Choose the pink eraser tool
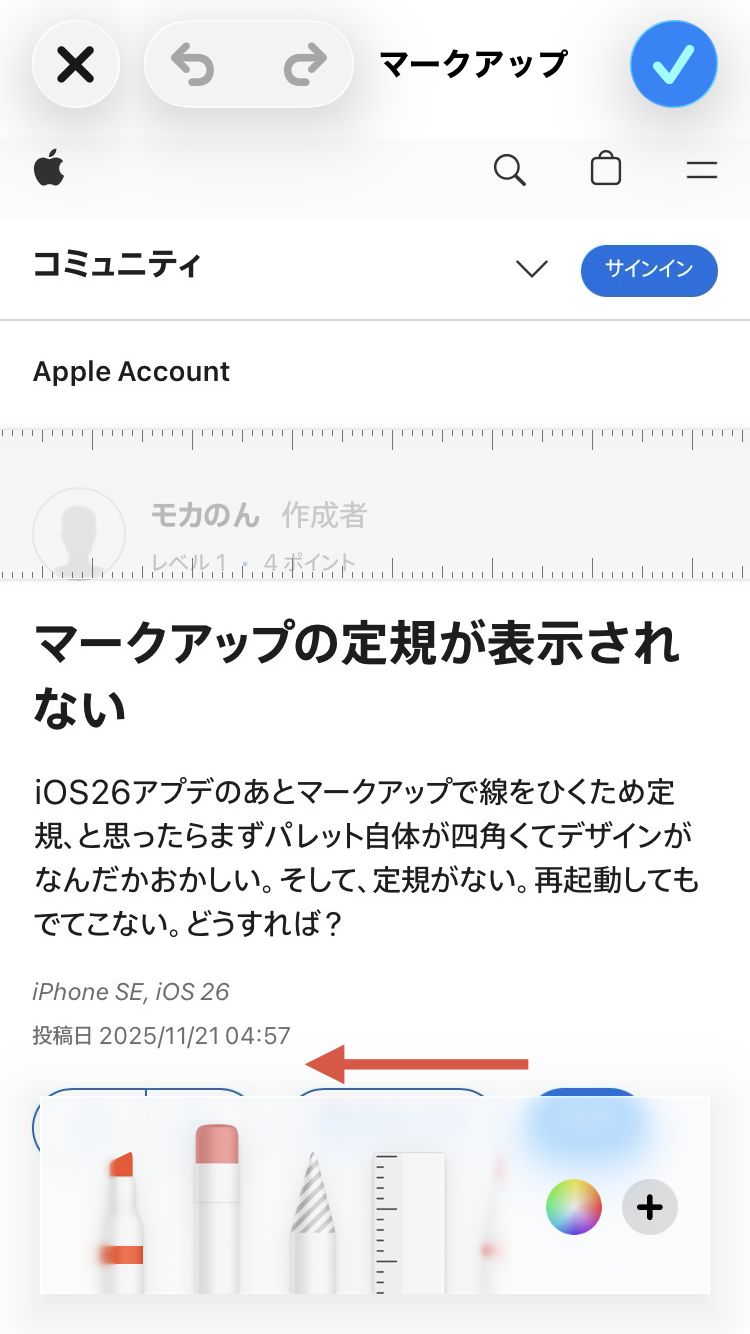Screen dimensions: 750x1334 [x=217, y=1200]
